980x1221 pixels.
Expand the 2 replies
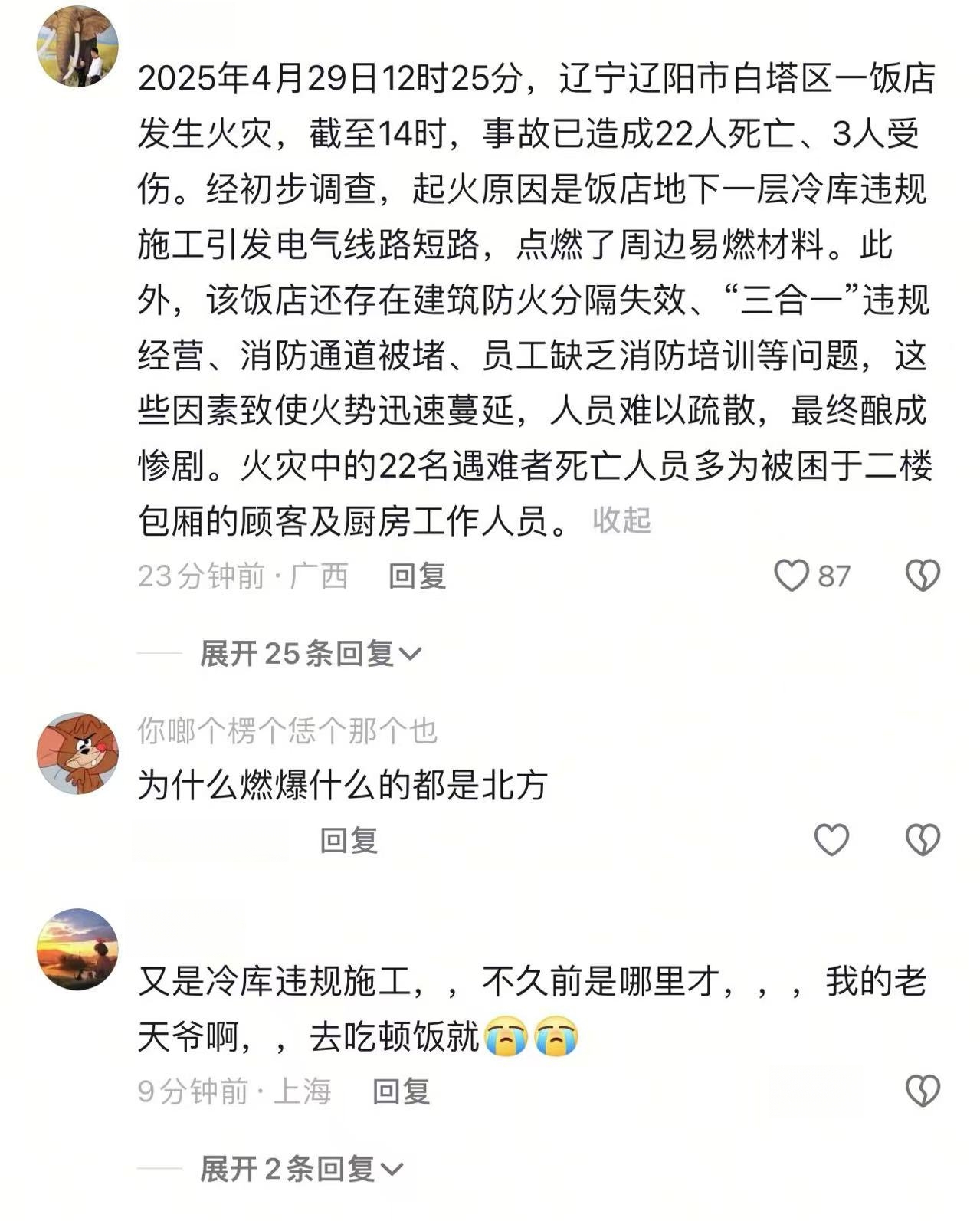click(x=301, y=1169)
